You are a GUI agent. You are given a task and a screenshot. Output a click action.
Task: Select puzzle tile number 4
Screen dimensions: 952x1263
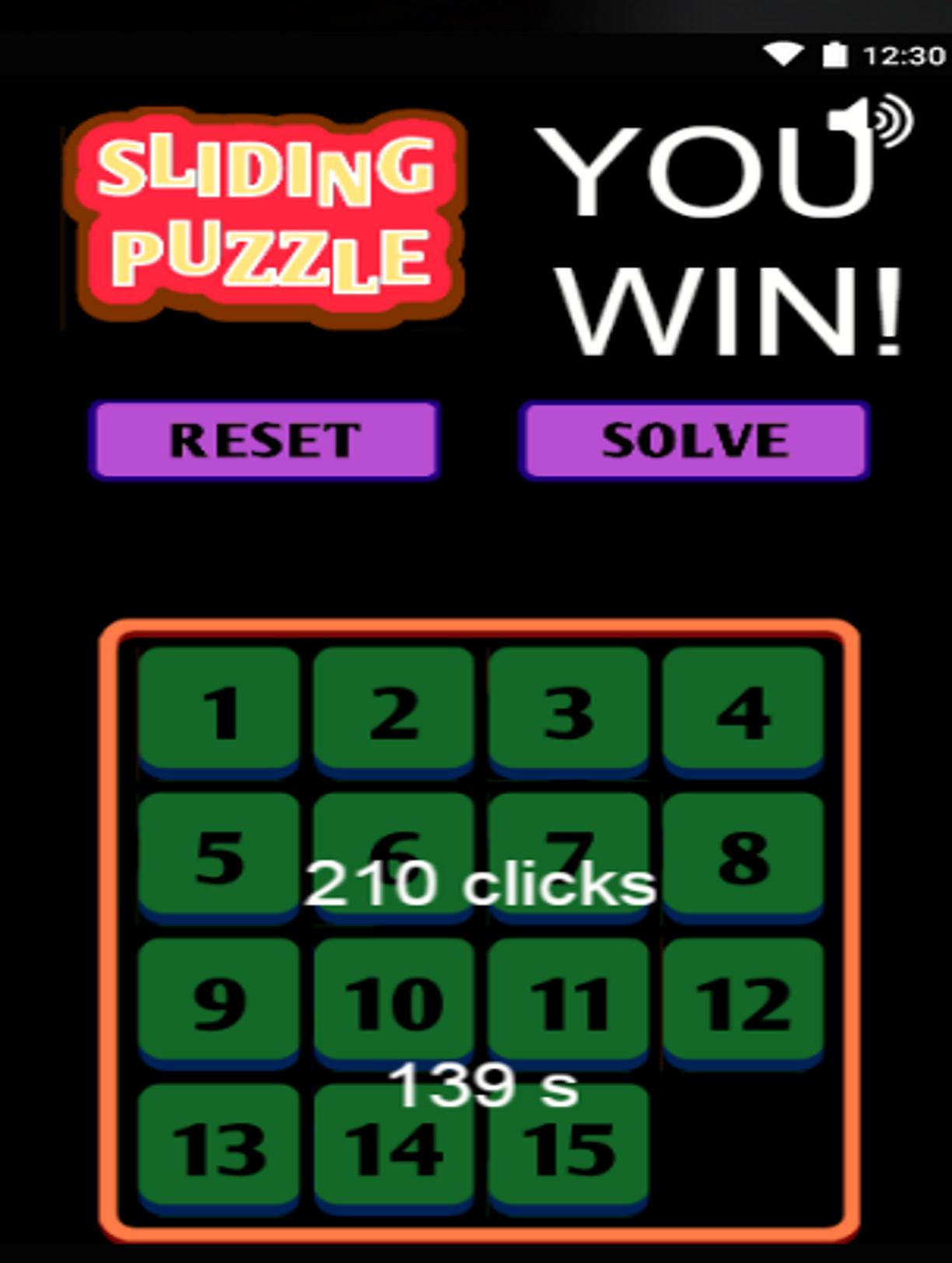click(743, 709)
